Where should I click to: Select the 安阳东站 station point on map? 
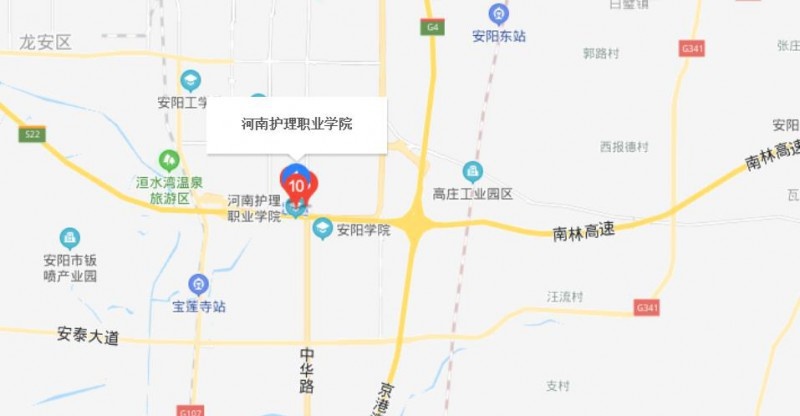pyautogui.click(x=498, y=15)
